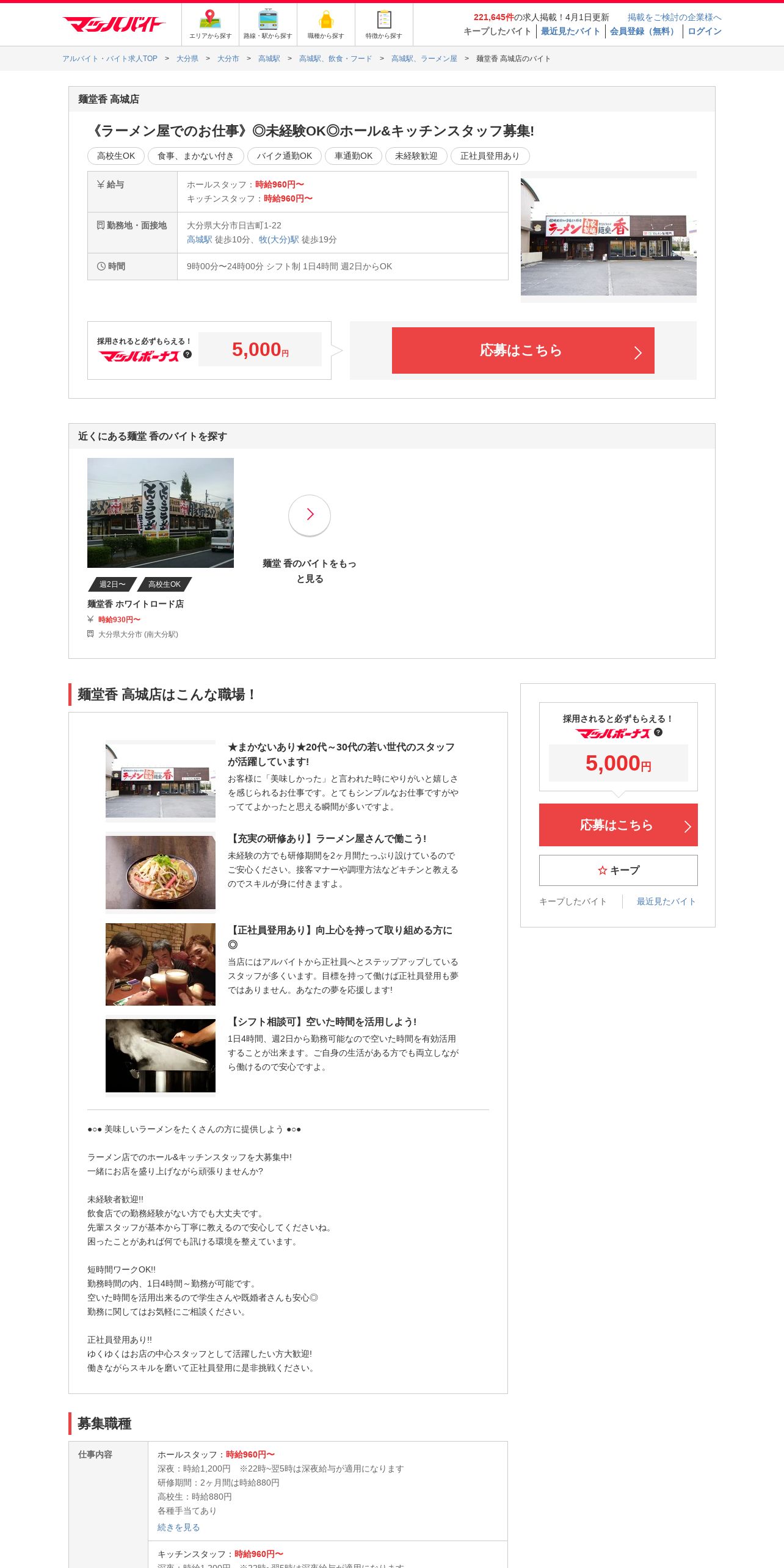Screen dimensions: 784x1568
Task: Keep this job with ☆キープ button
Action: point(618,870)
